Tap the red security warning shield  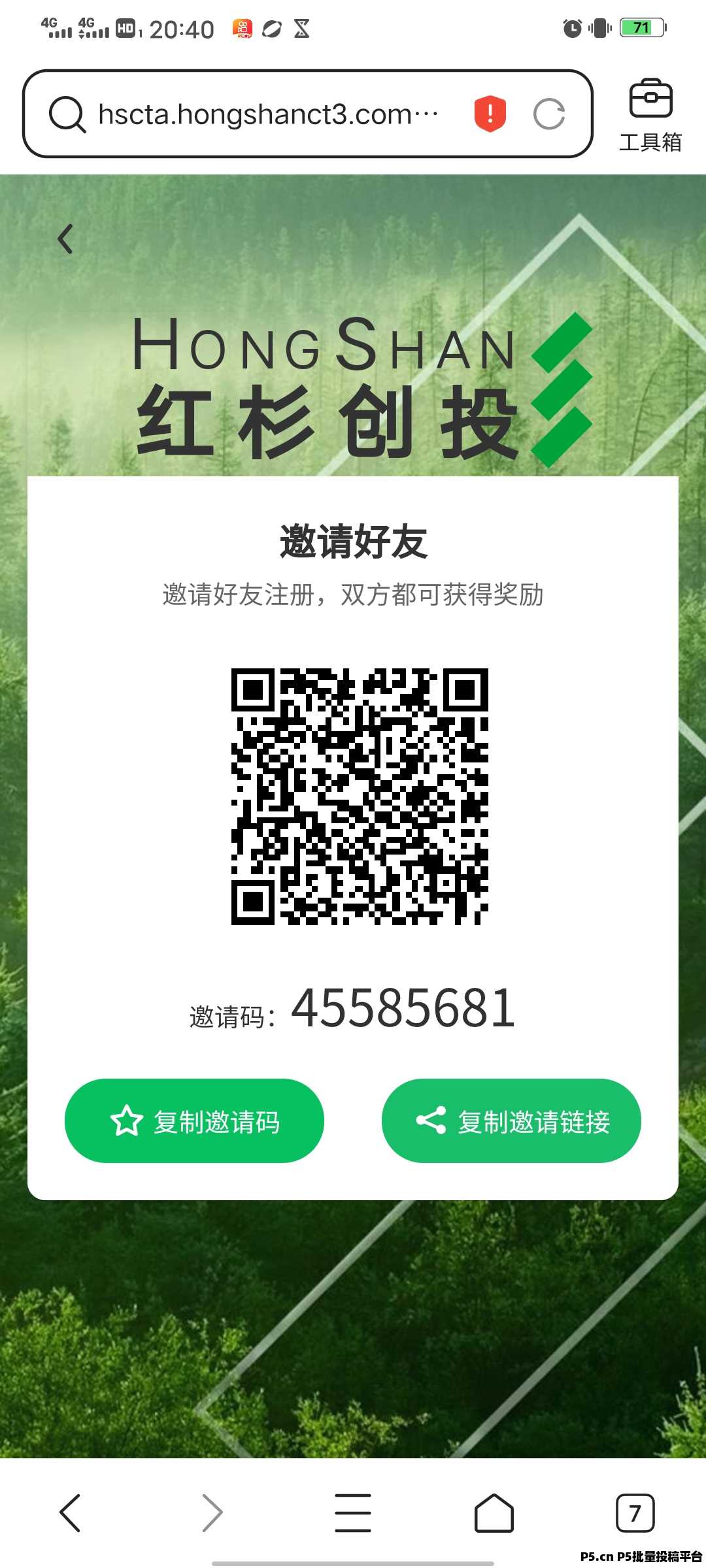point(490,114)
